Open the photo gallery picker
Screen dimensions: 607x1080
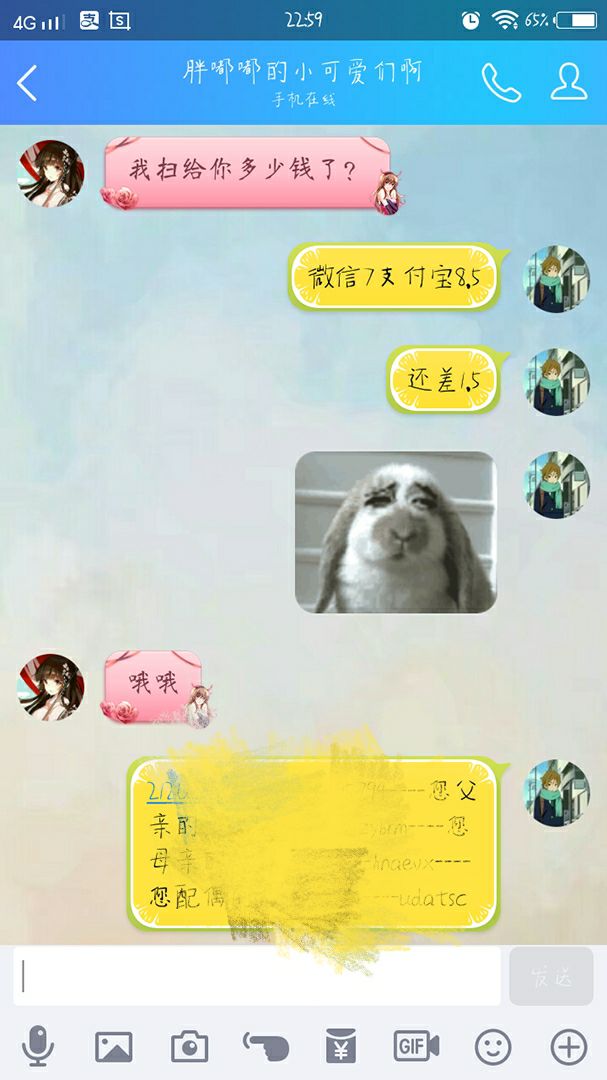pos(114,1047)
